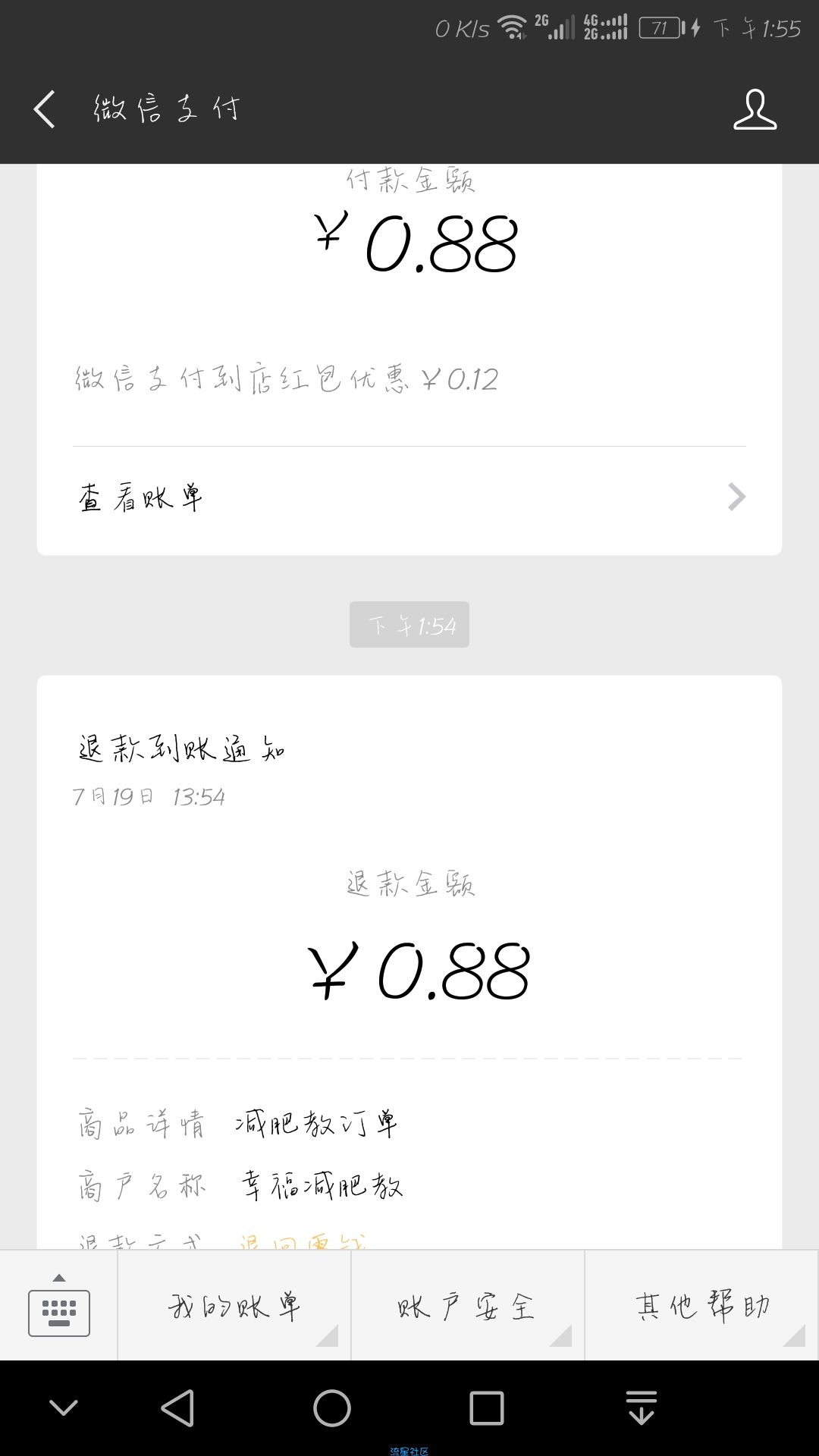The height and width of the screenshot is (1456, 819).
Task: Open 查看账单 for the payment
Action: [409, 497]
